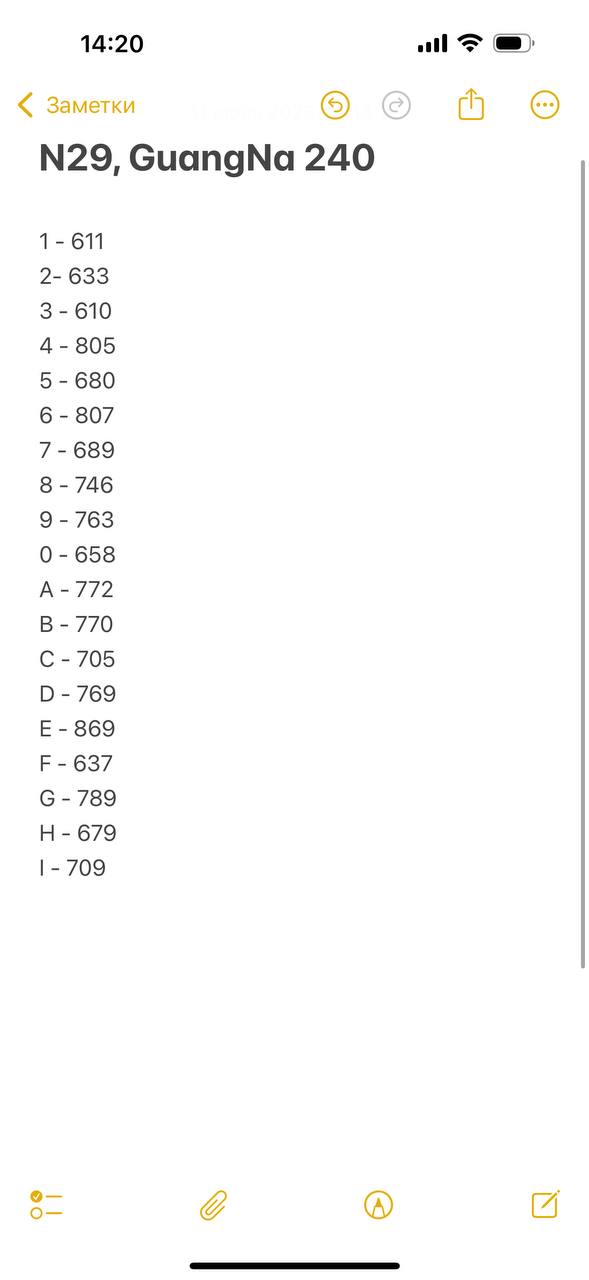Compose a new note

pos(545,1204)
